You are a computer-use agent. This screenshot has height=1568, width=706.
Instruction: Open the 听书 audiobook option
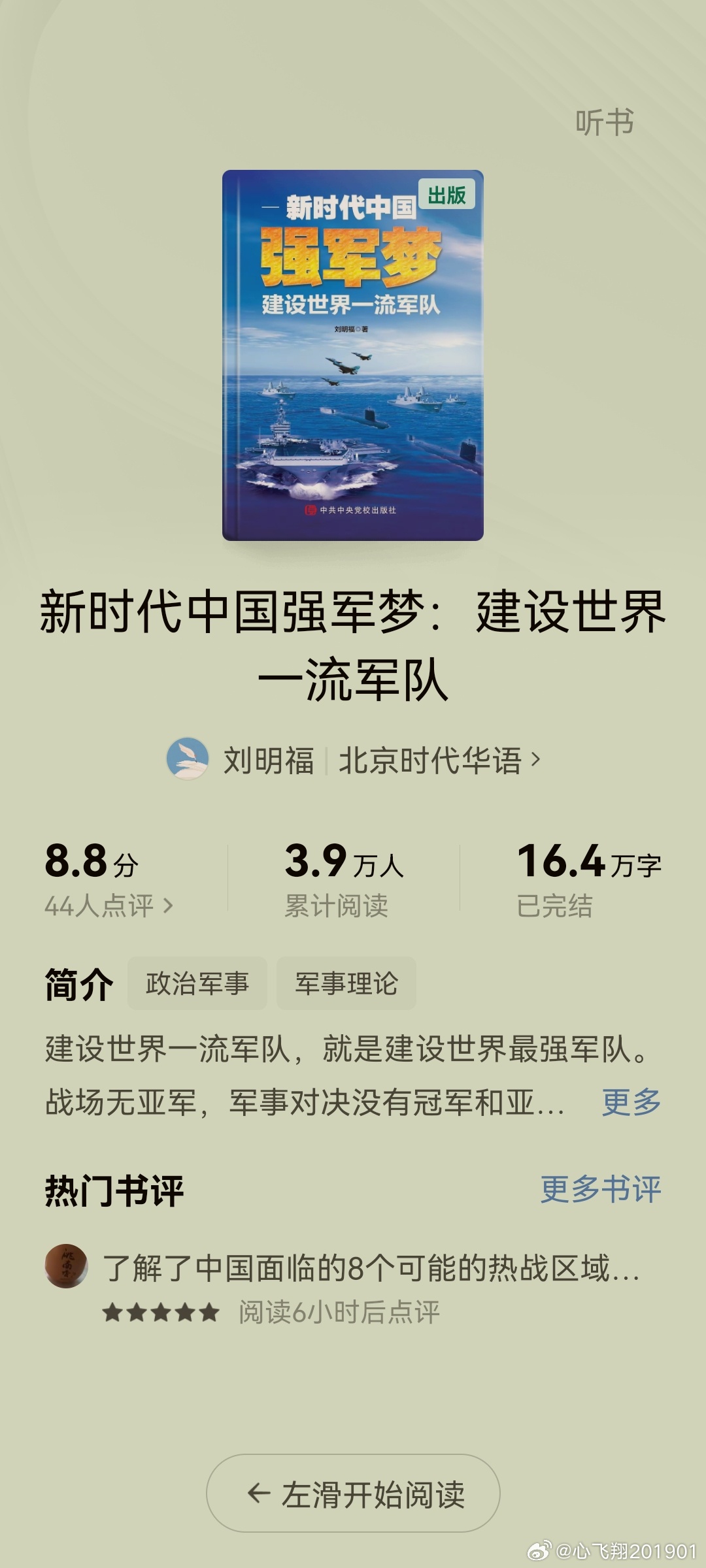(604, 122)
